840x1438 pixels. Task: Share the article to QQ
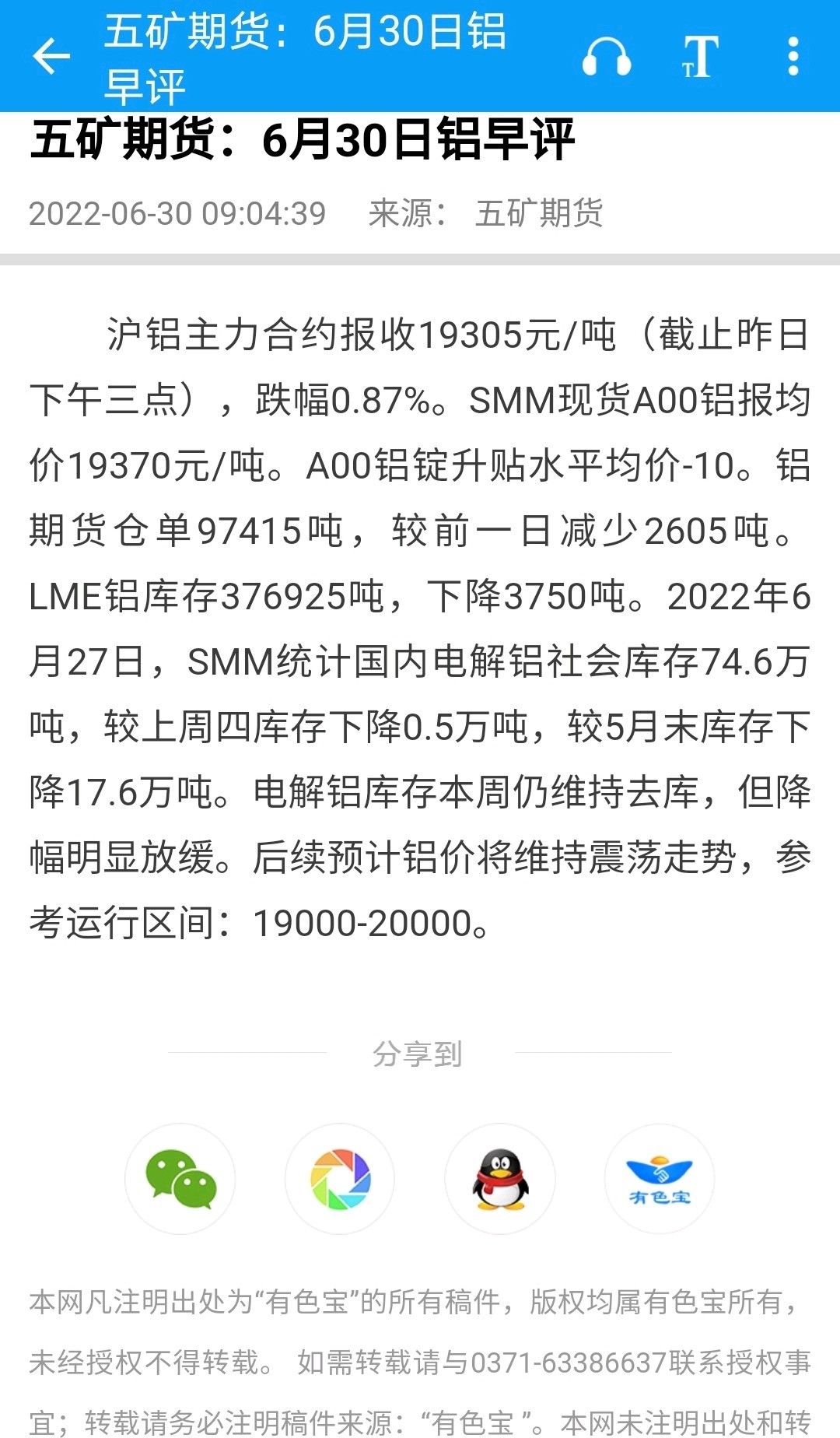point(500,1178)
